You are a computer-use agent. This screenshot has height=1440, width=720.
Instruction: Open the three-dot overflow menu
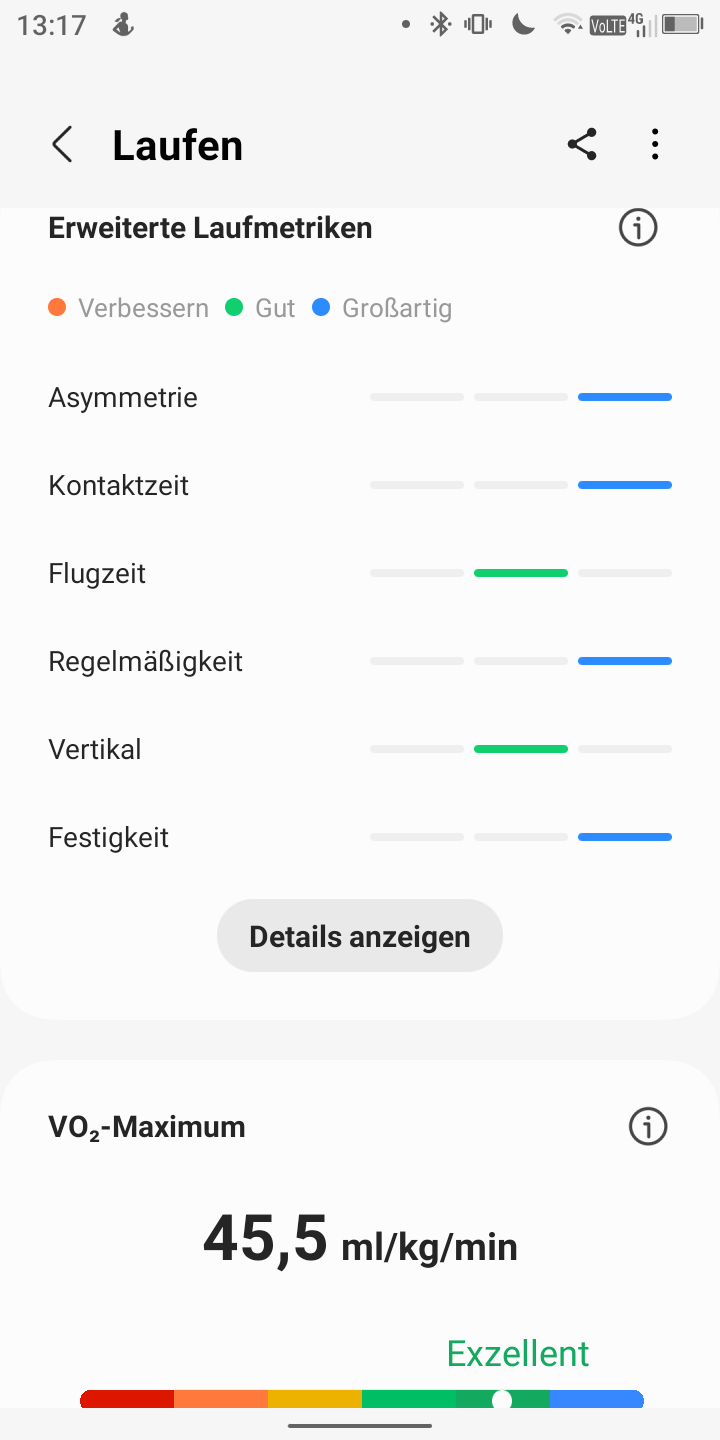click(655, 145)
